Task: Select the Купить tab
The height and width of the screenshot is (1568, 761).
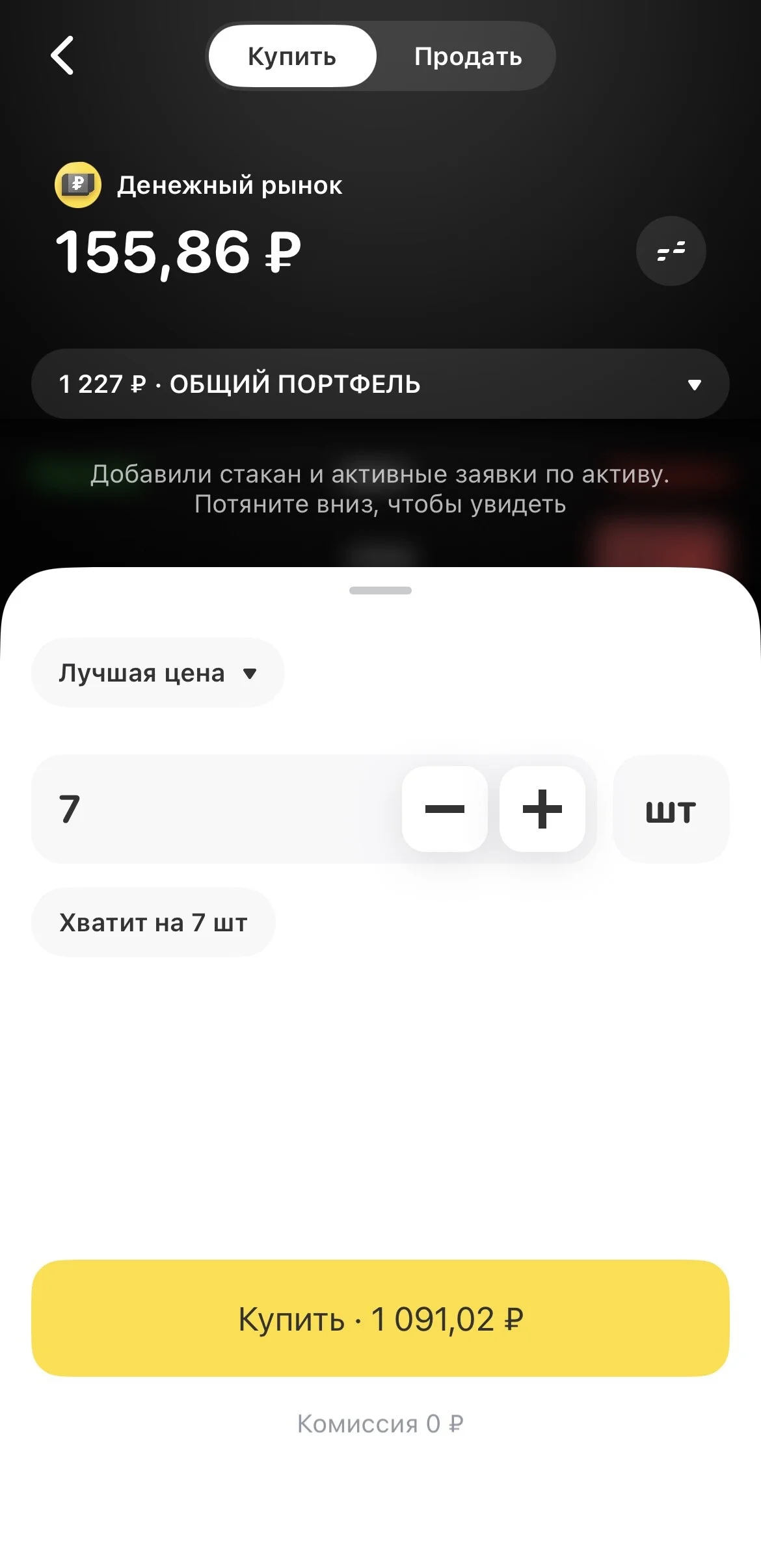Action: click(292, 57)
